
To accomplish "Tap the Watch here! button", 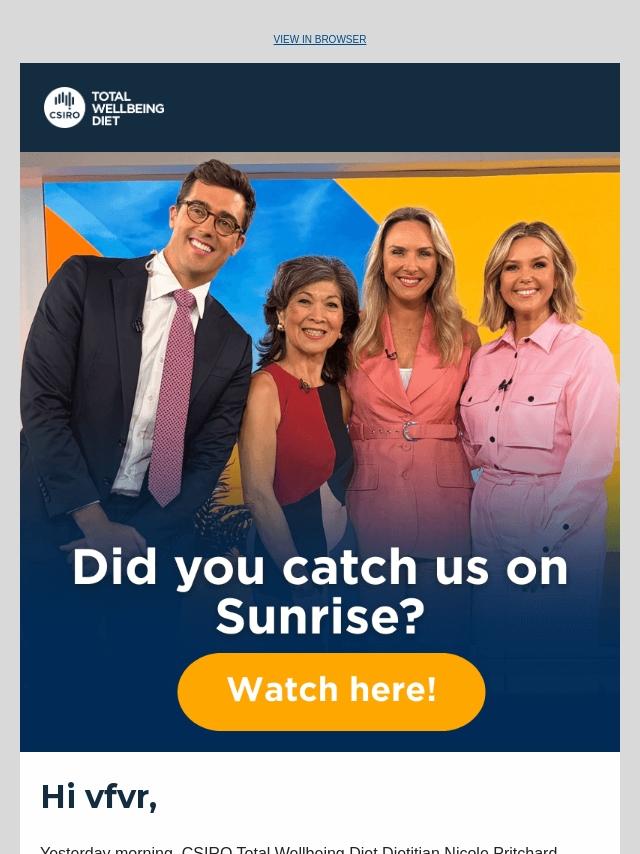I will pyautogui.click(x=331, y=692).
